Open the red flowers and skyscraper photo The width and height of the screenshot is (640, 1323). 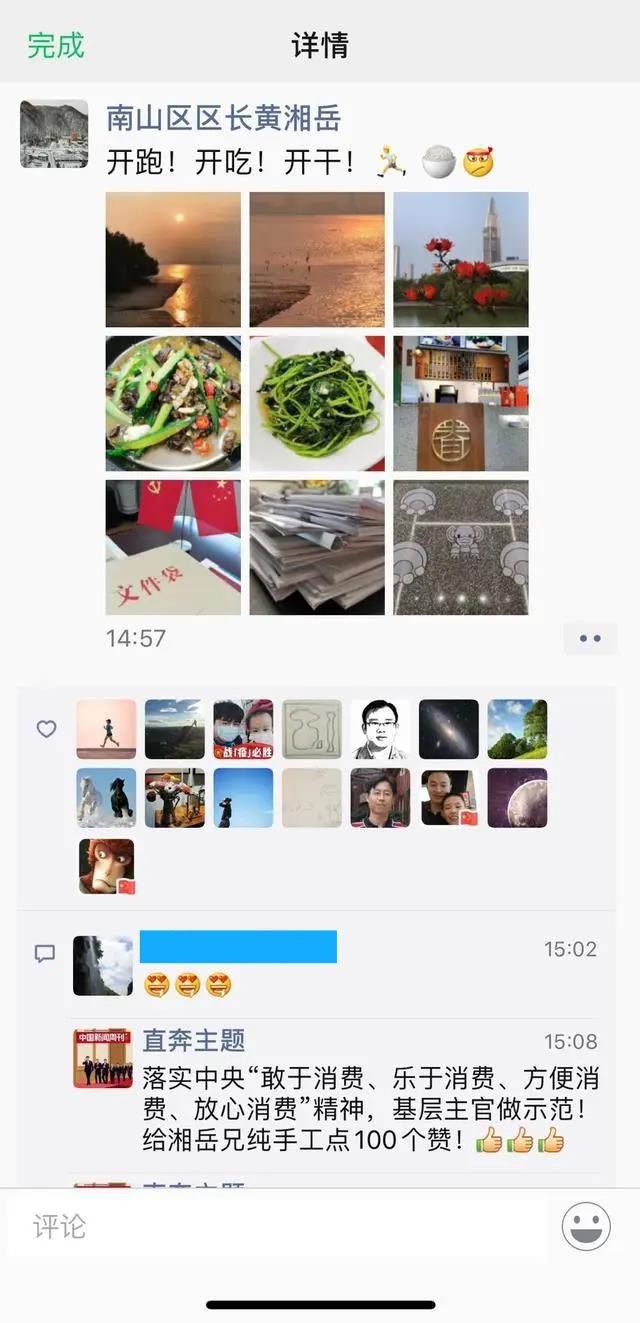(x=460, y=259)
